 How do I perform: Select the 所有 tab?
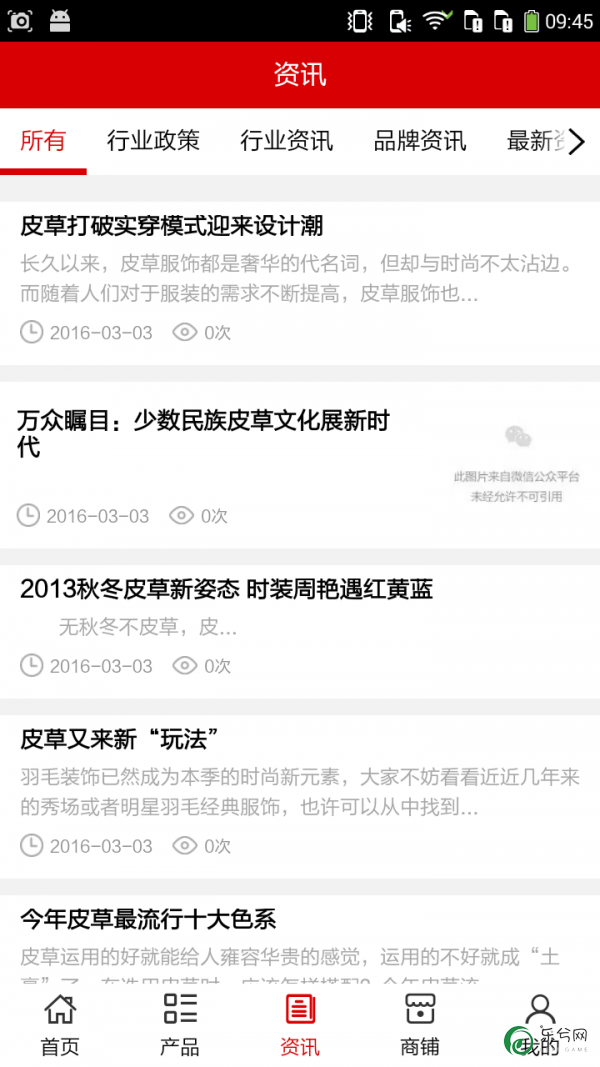coord(43,142)
